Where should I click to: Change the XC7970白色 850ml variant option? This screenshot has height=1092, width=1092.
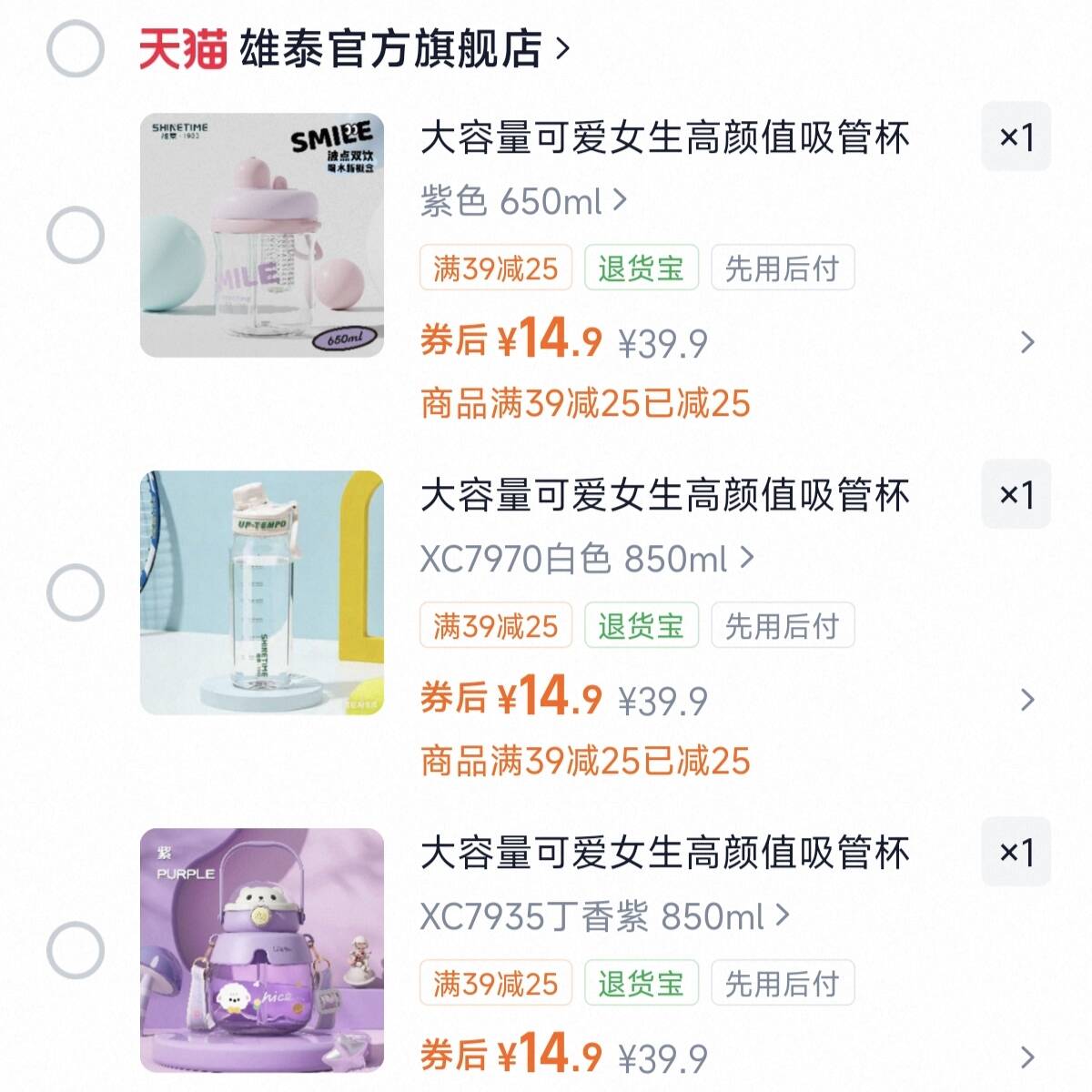[587, 558]
